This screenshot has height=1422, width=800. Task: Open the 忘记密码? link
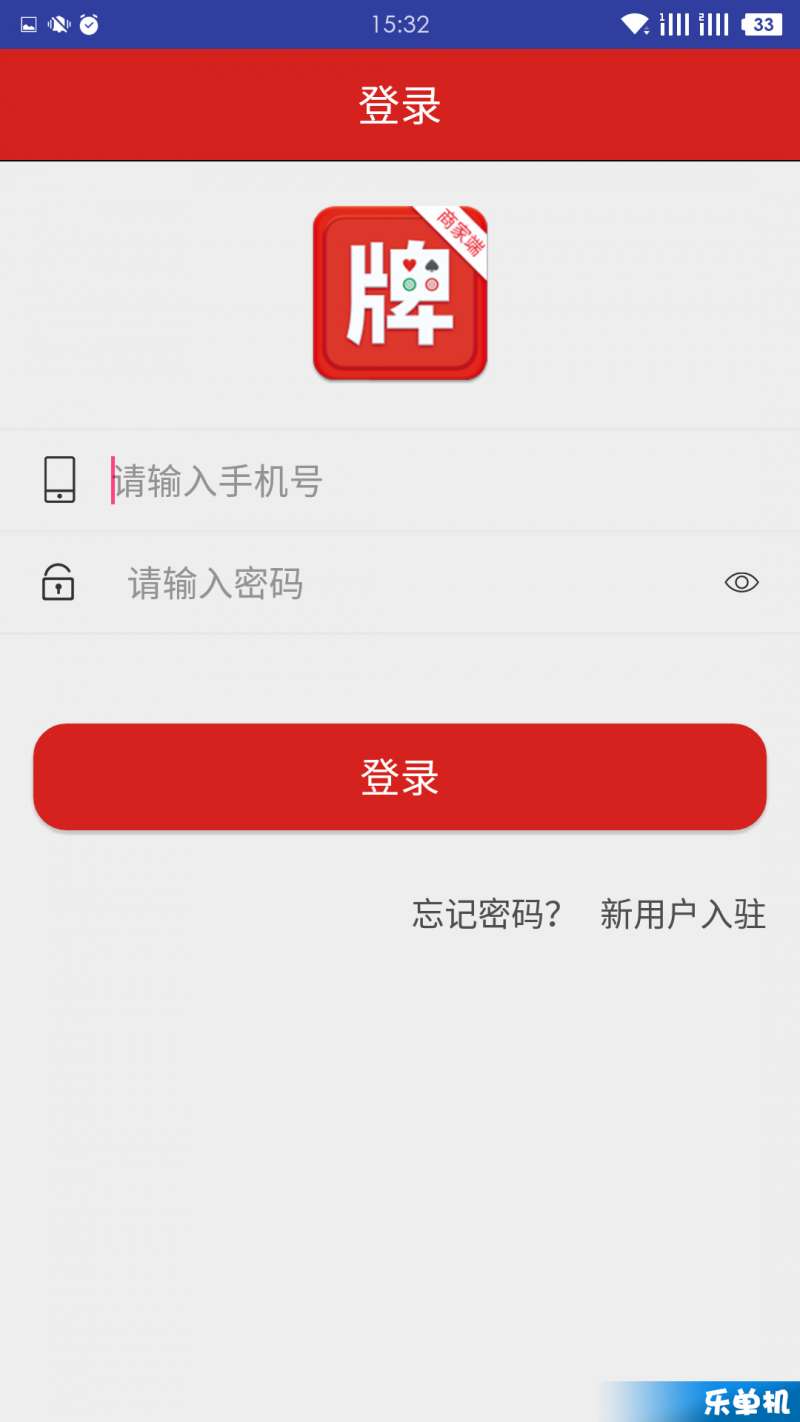[487, 914]
